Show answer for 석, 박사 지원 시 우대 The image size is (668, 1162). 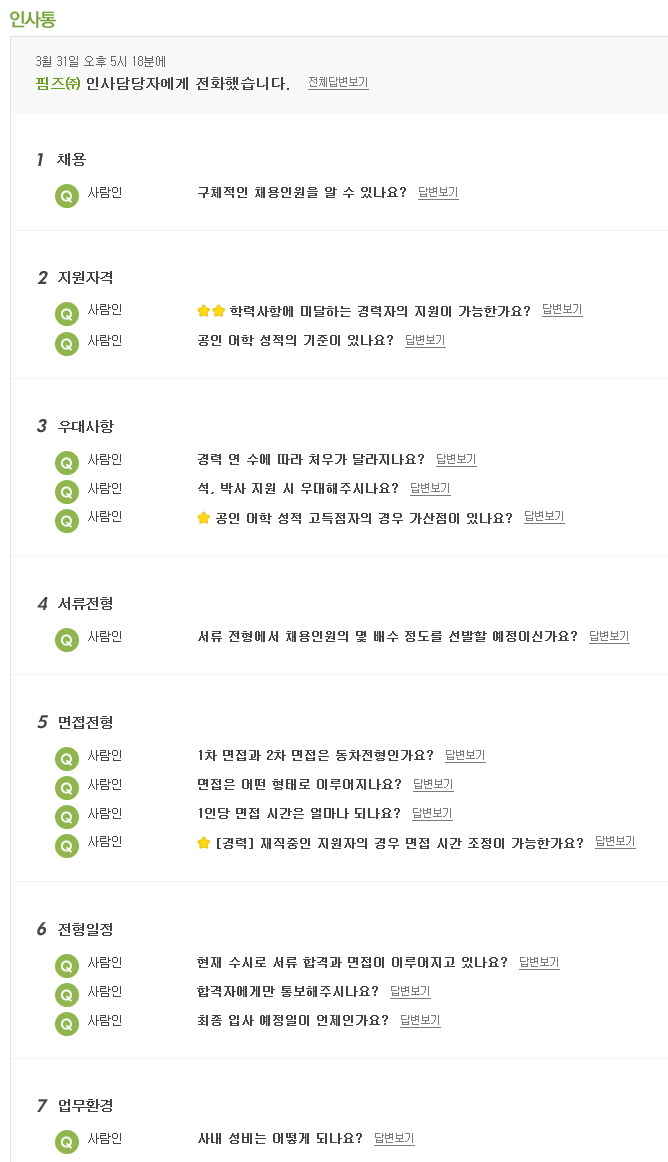point(430,488)
